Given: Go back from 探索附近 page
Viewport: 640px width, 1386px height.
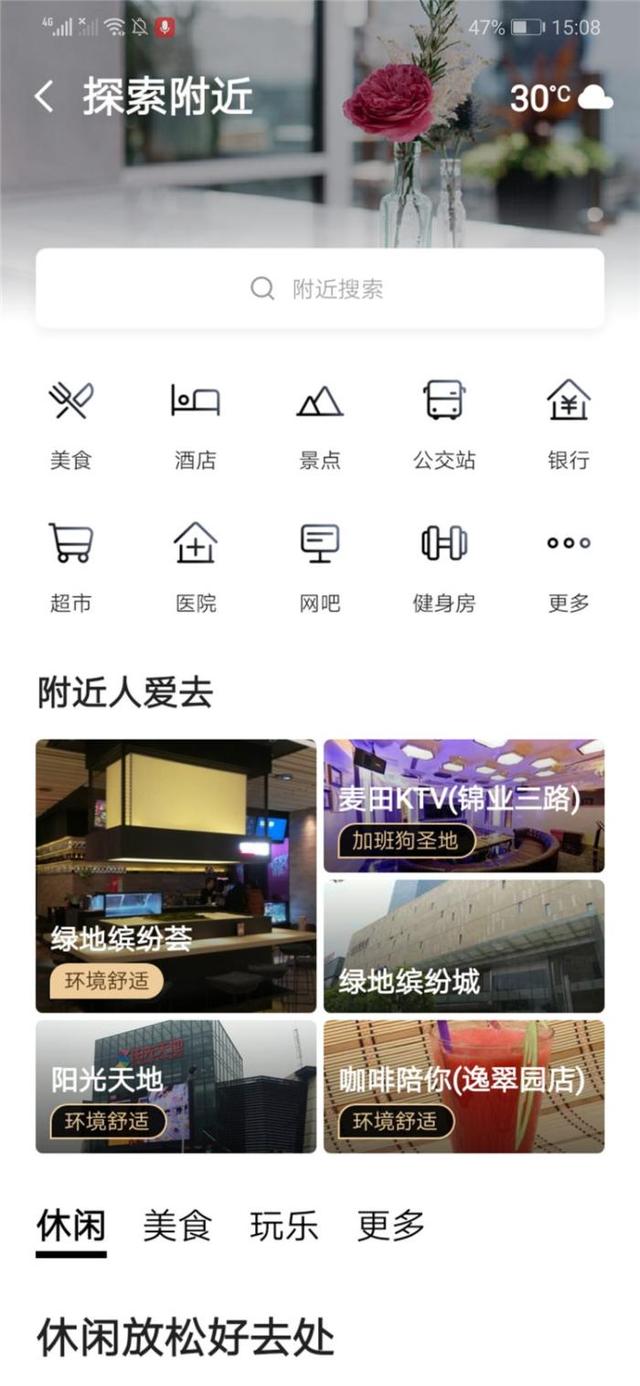Looking at the screenshot, I should 44,97.
